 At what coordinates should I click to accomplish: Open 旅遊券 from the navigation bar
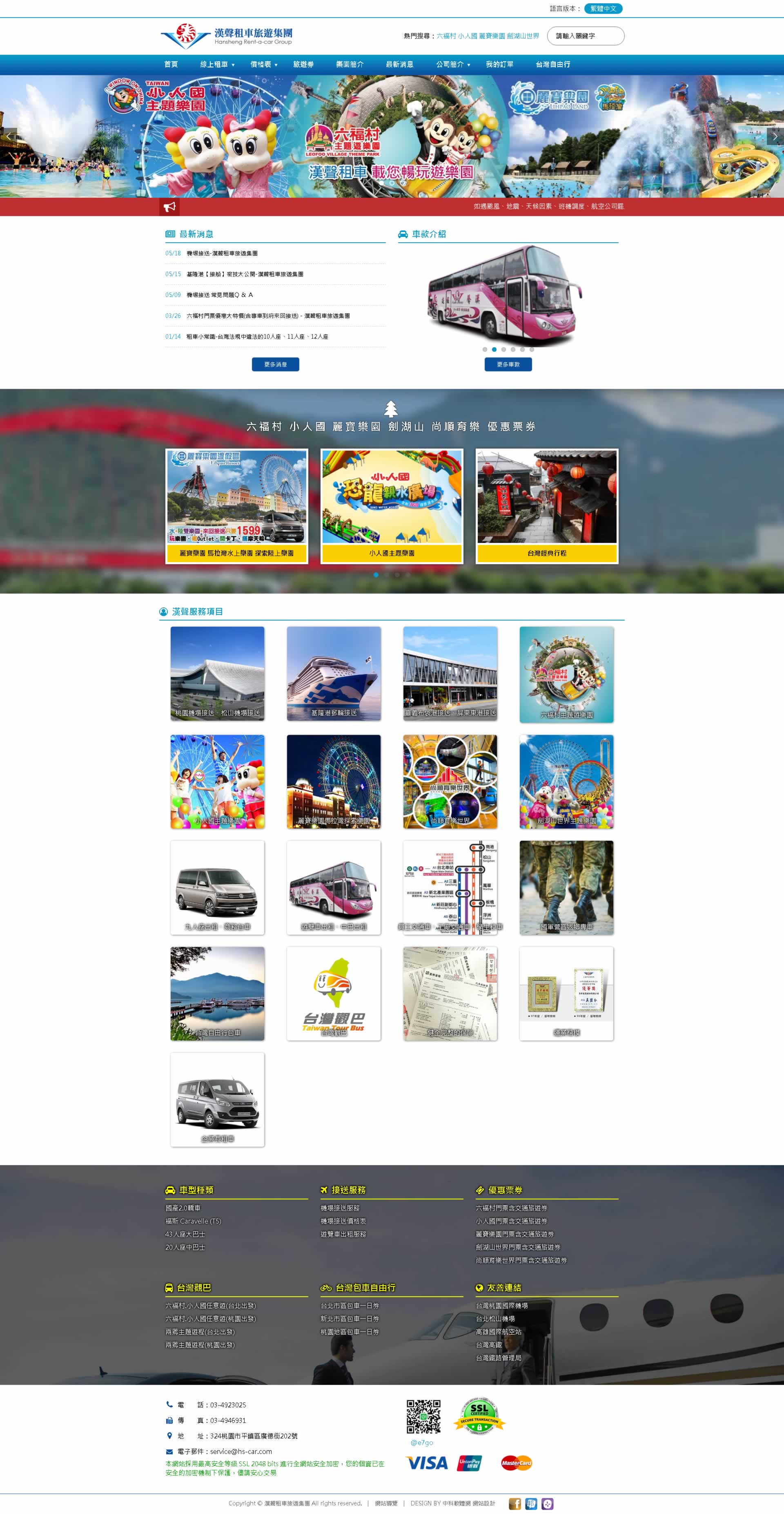[x=303, y=65]
